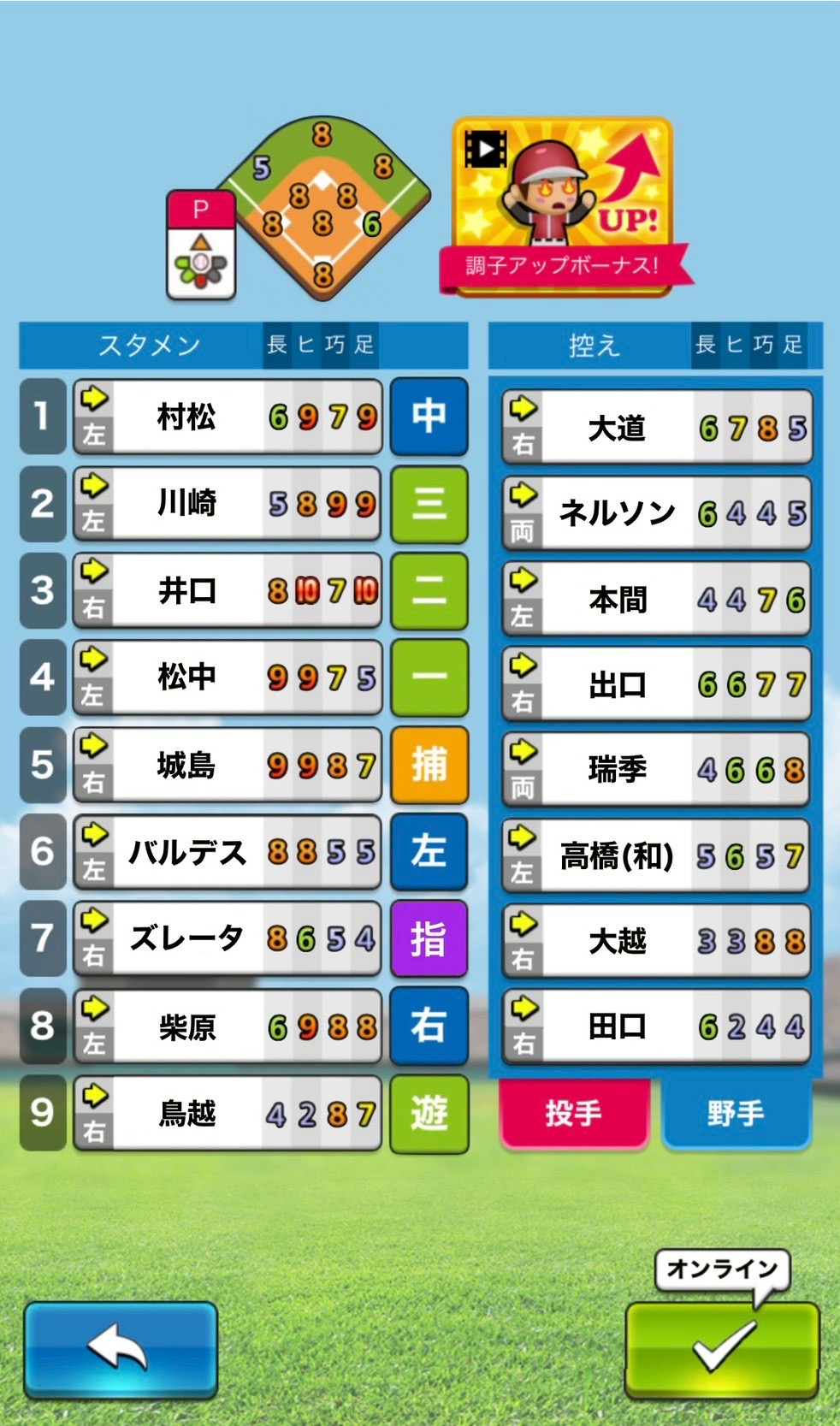Switch to the 野手 tab

click(736, 1113)
